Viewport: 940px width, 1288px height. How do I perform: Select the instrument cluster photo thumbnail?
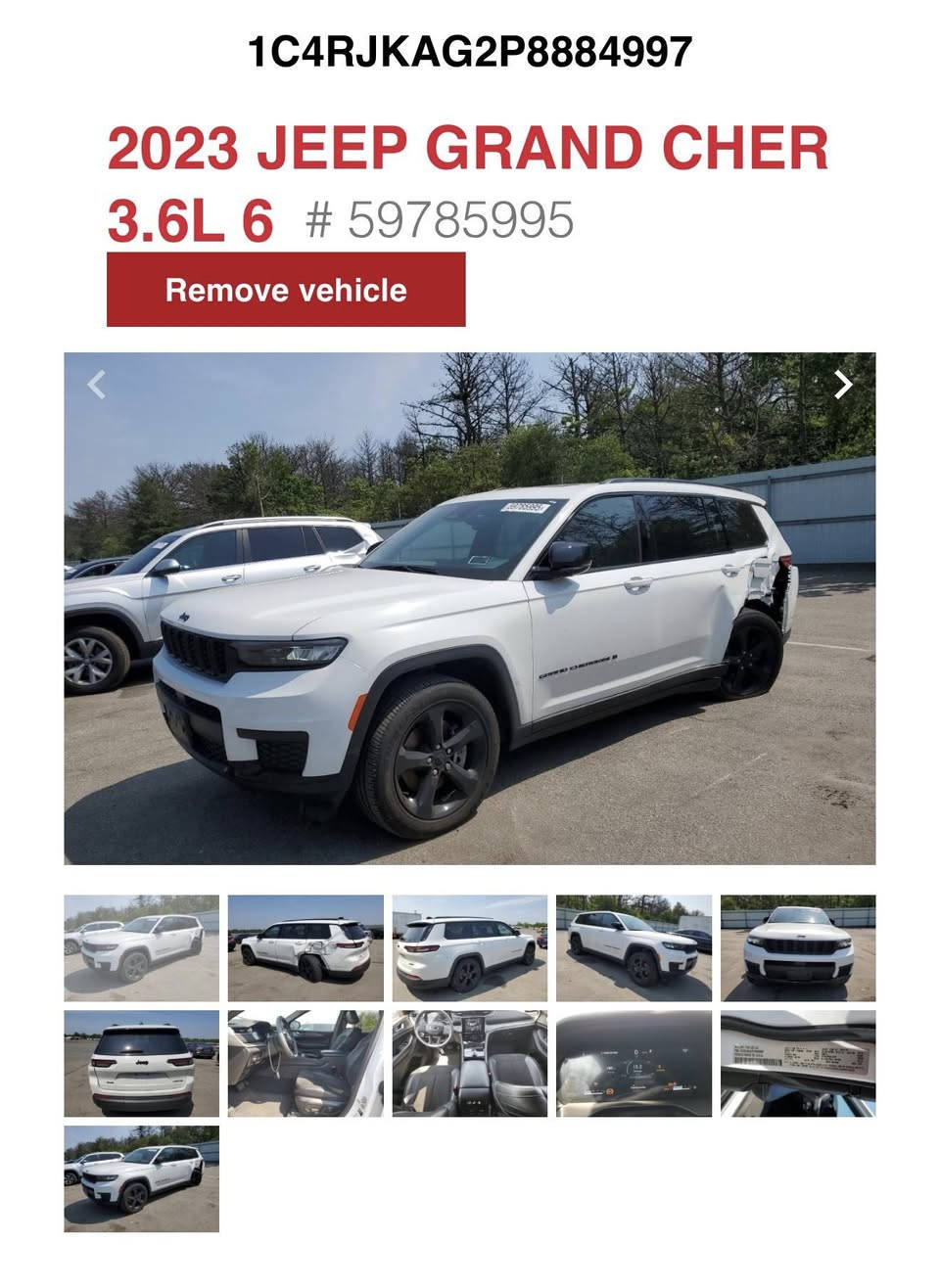click(634, 1063)
